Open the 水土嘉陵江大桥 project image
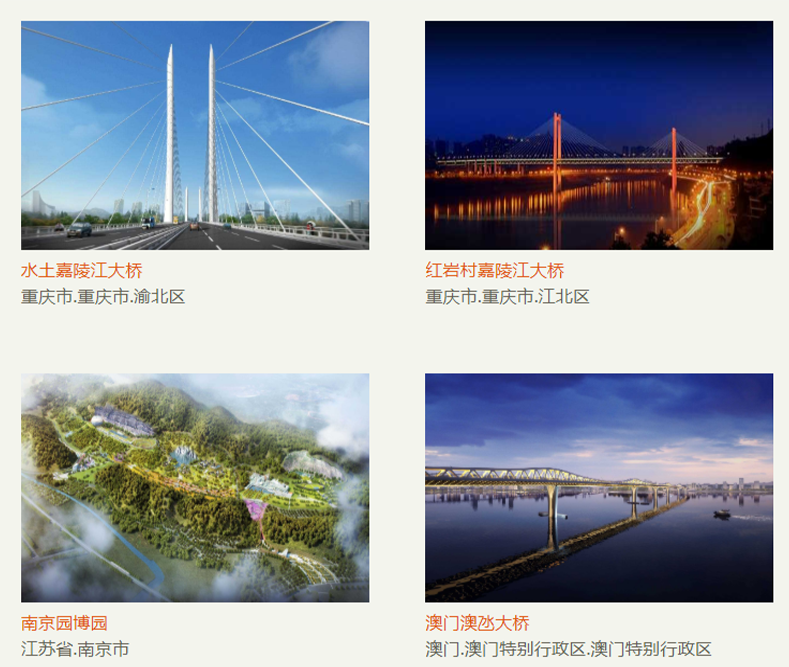 pos(195,135)
